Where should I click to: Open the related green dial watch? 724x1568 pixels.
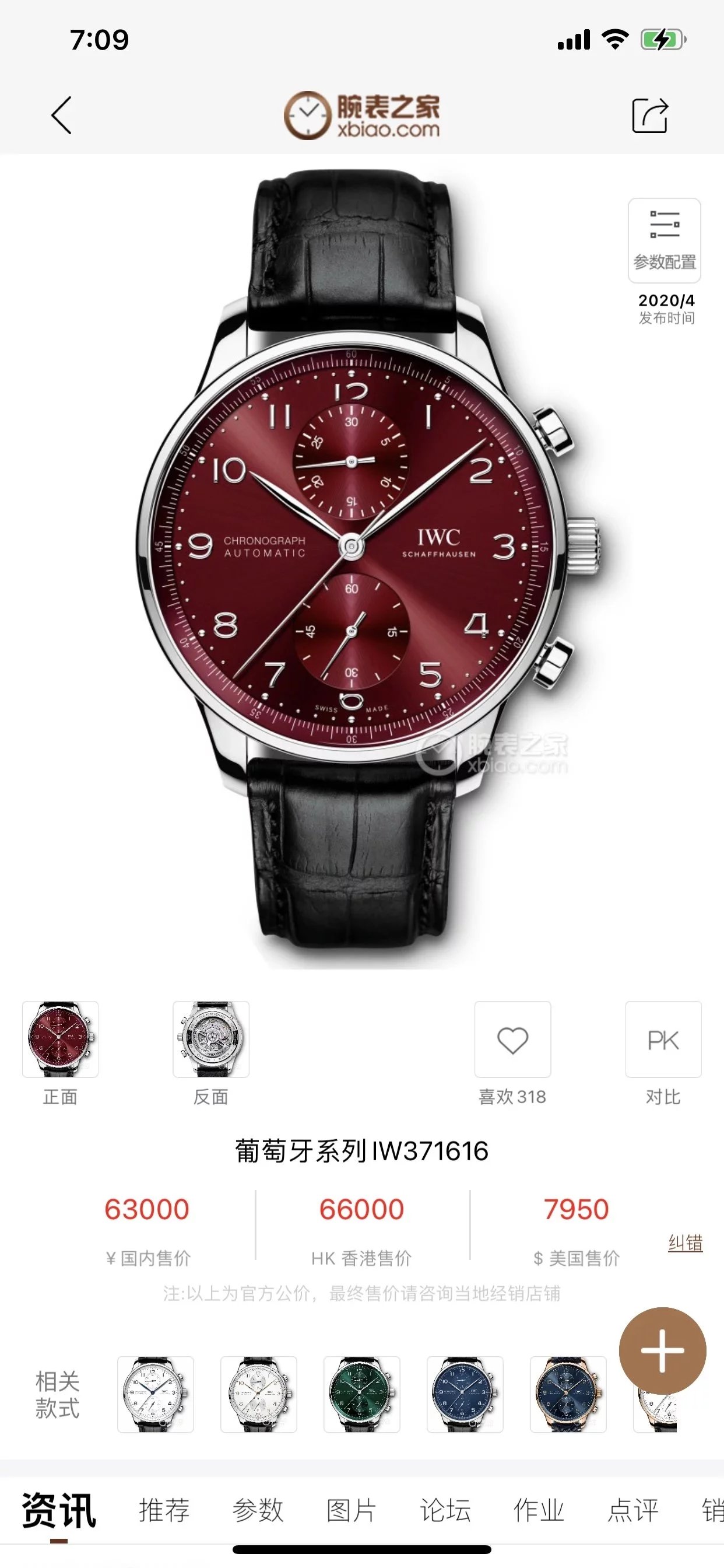361,1394
